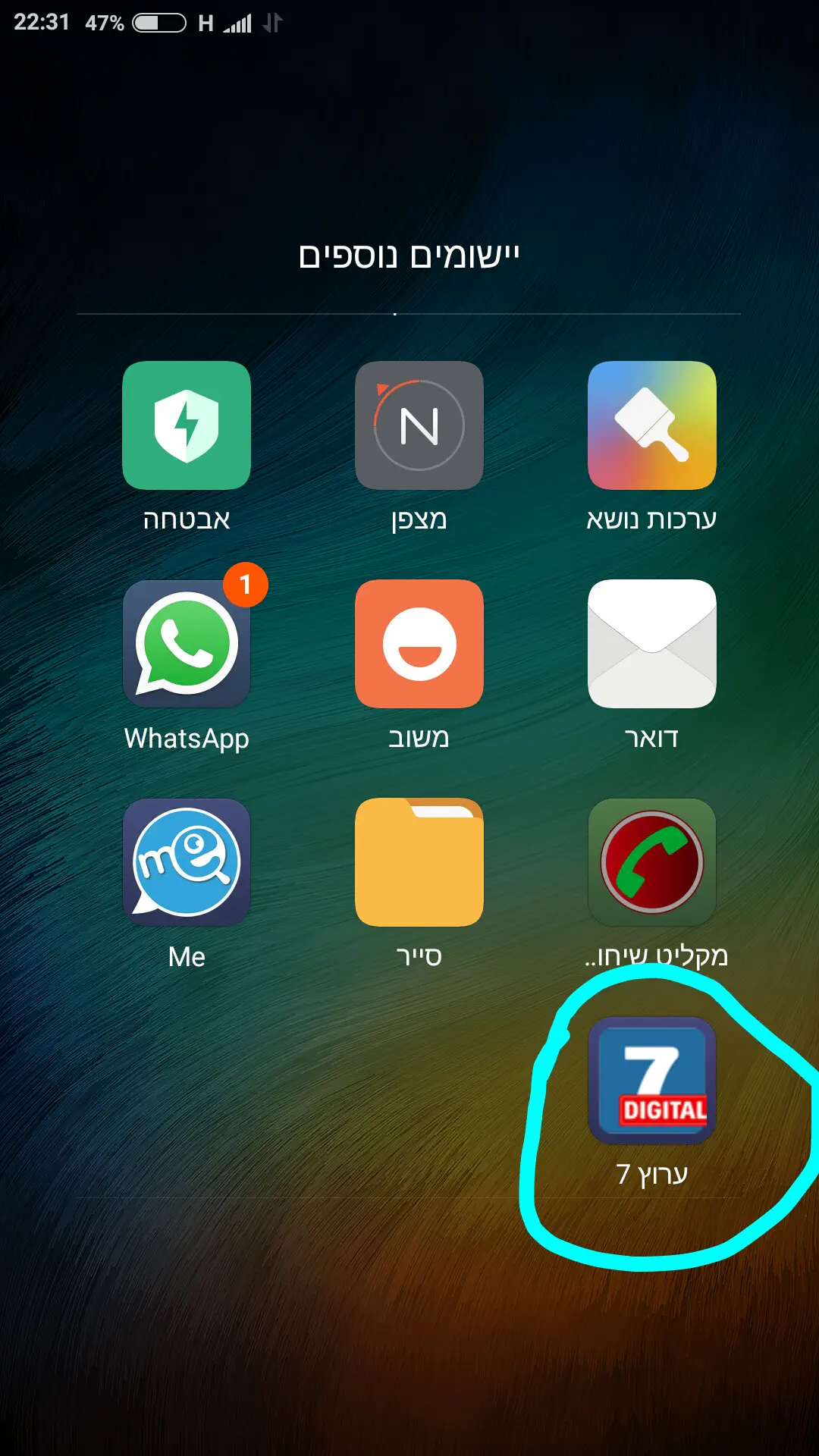
Task: Launch the ערוץ 7 Digital app
Action: click(652, 1081)
